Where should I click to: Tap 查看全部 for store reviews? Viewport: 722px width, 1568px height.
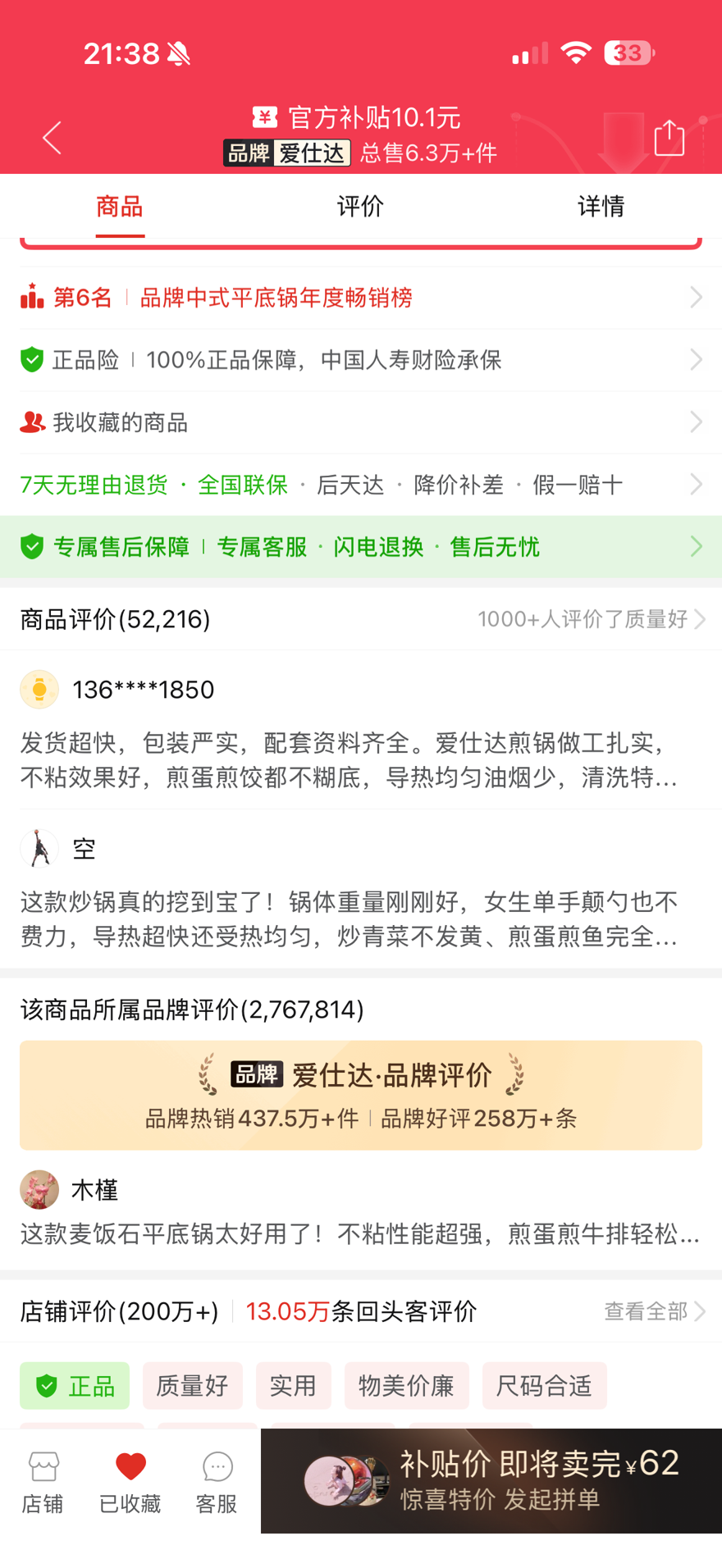pyautogui.click(x=655, y=1311)
